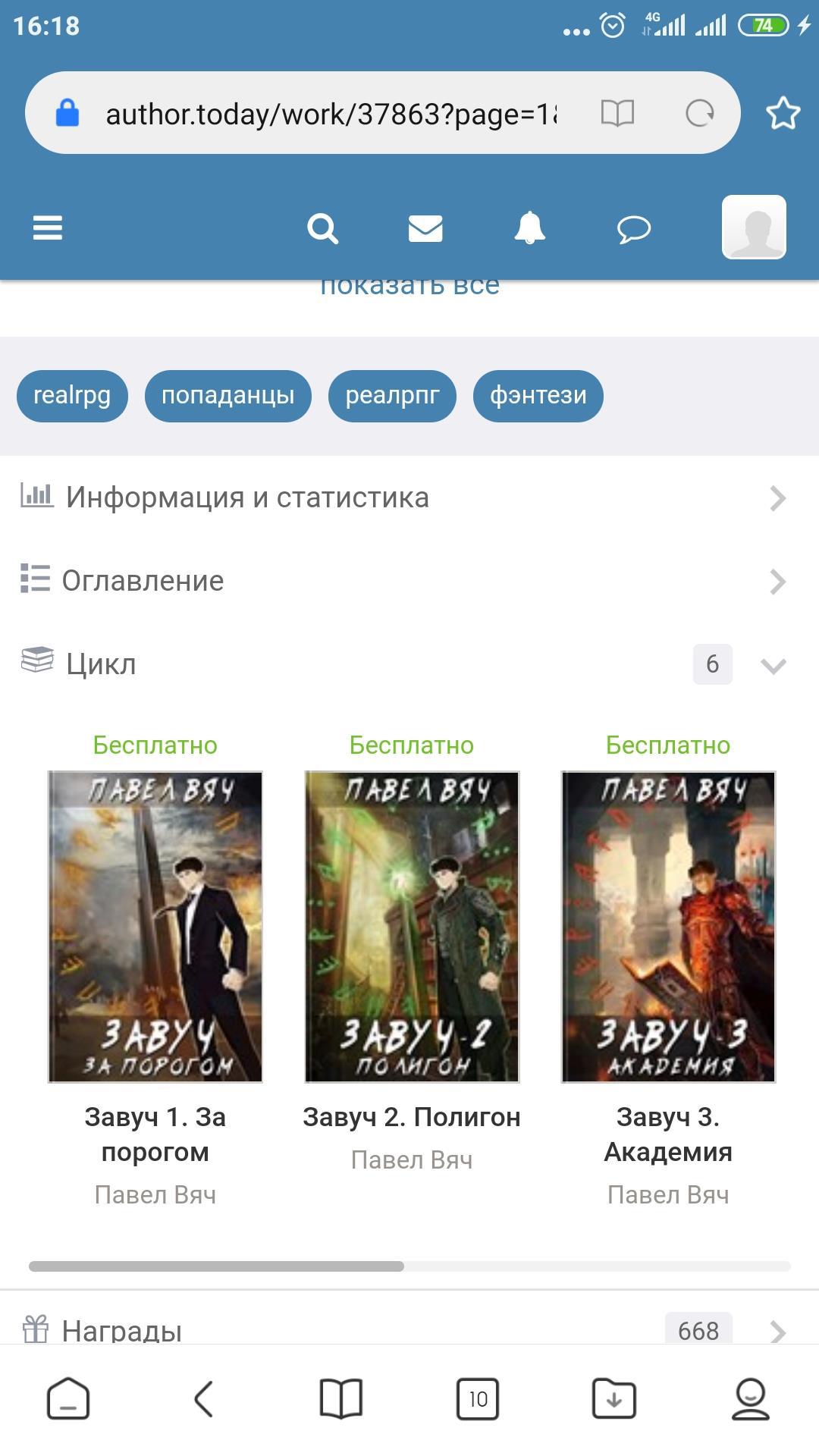Collapse the Цикл section

point(773,665)
